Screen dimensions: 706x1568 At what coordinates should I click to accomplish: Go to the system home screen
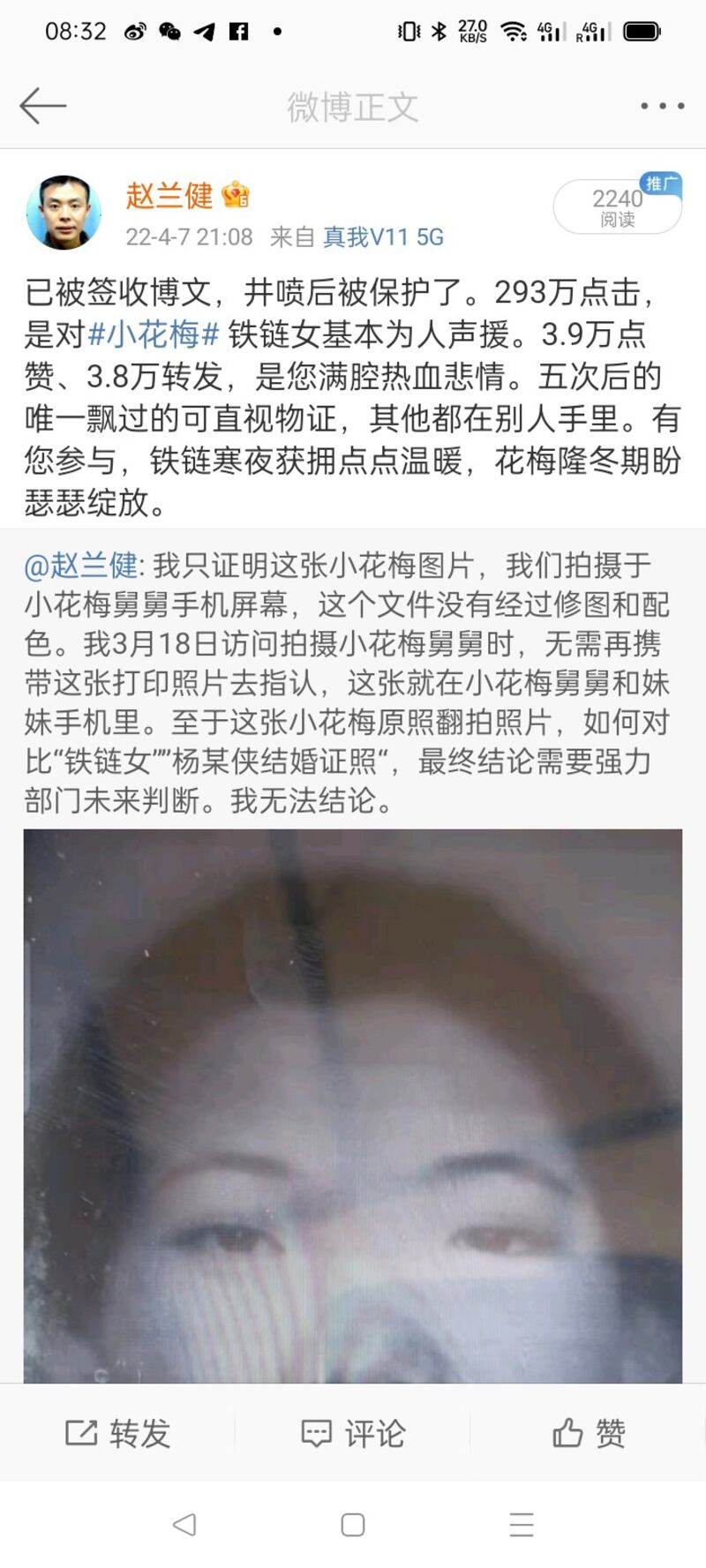[x=353, y=1524]
